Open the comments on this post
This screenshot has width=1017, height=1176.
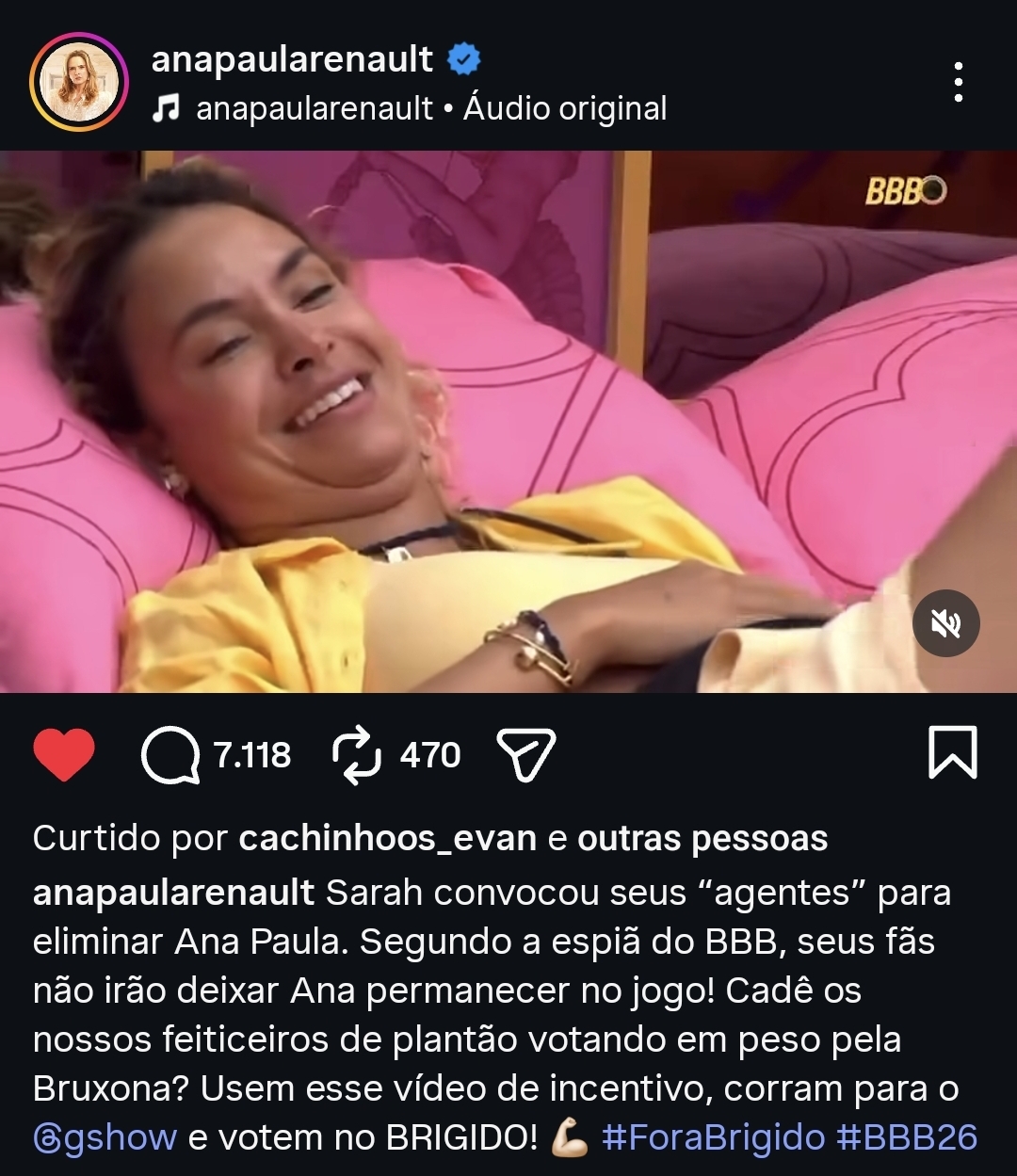coord(170,755)
